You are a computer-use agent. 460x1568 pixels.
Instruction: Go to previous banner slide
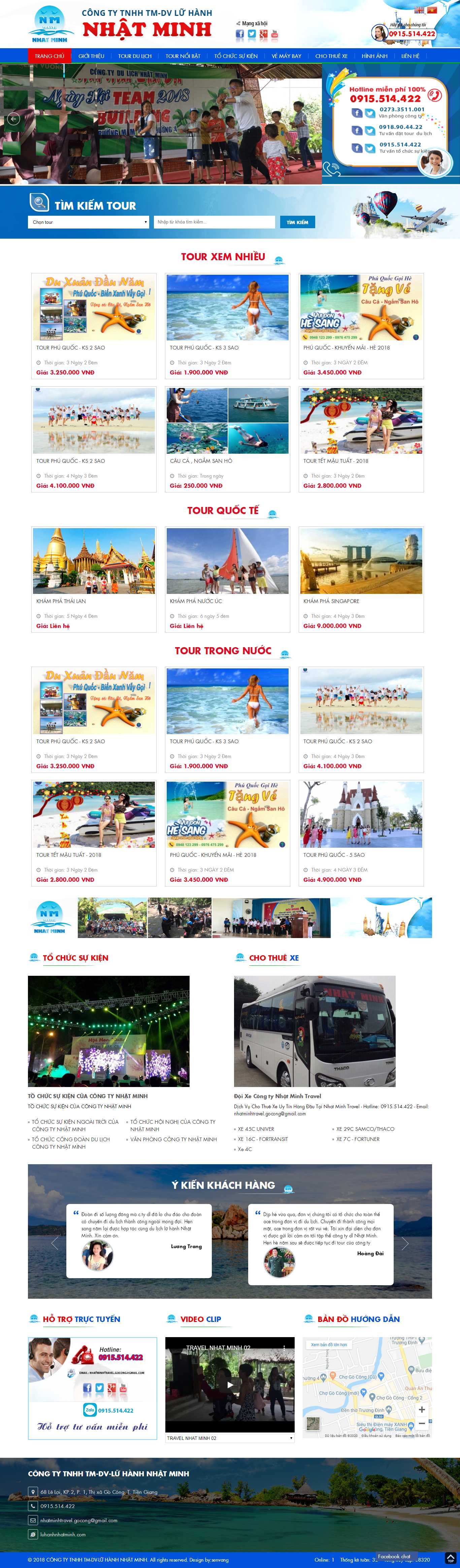(x=14, y=119)
